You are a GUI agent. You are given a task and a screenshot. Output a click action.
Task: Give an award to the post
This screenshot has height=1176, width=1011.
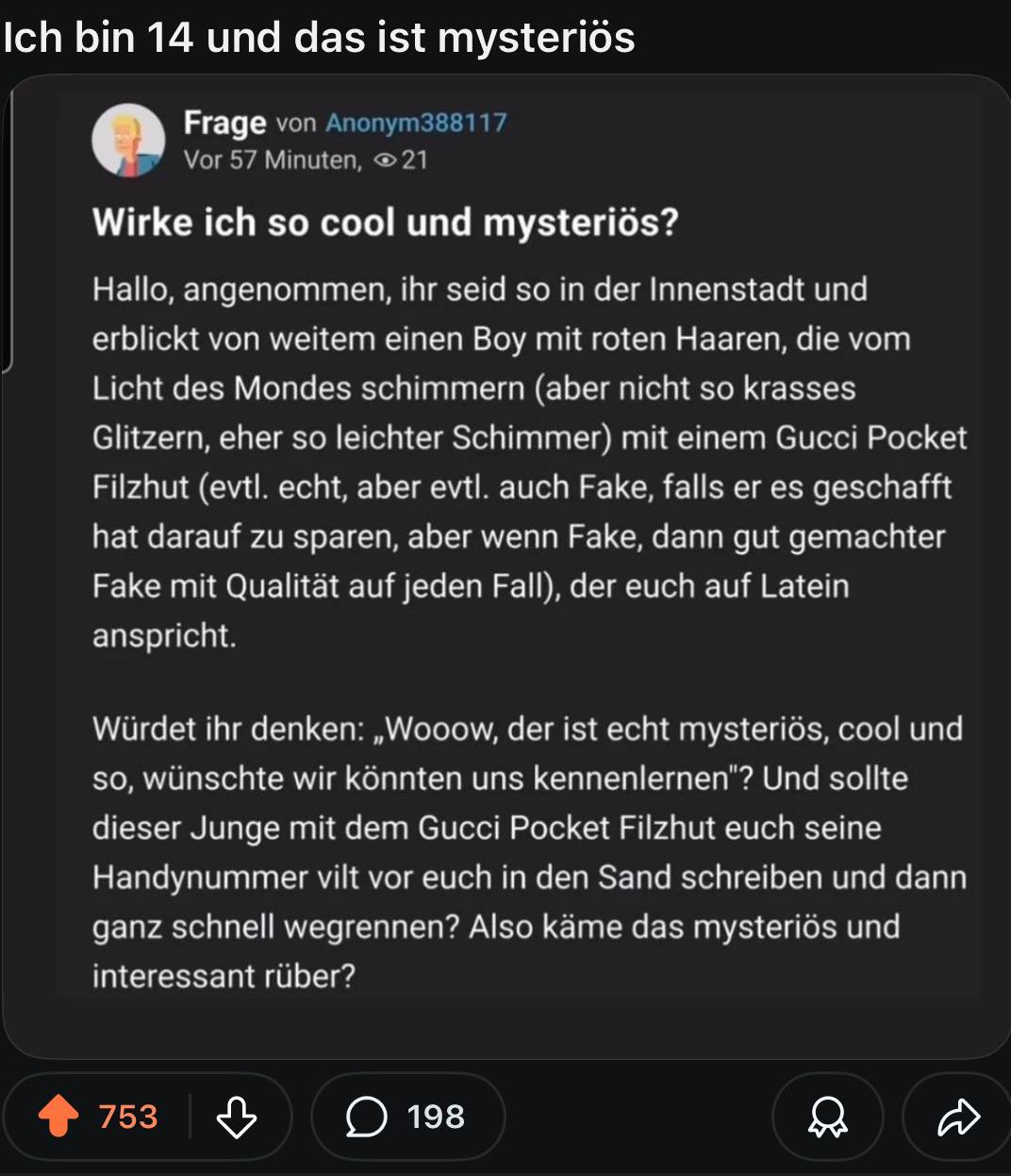(828, 1118)
